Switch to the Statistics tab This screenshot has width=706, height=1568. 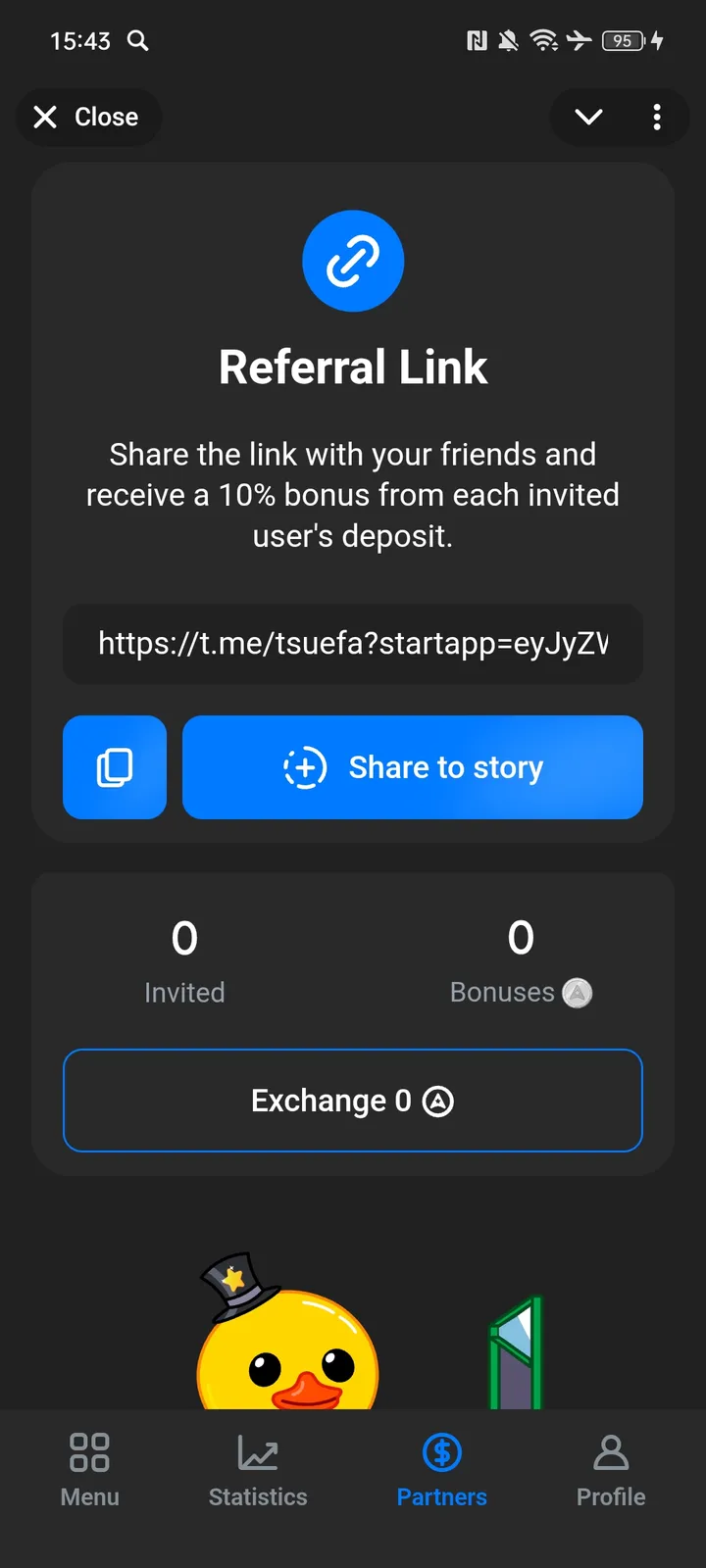coord(258,1468)
